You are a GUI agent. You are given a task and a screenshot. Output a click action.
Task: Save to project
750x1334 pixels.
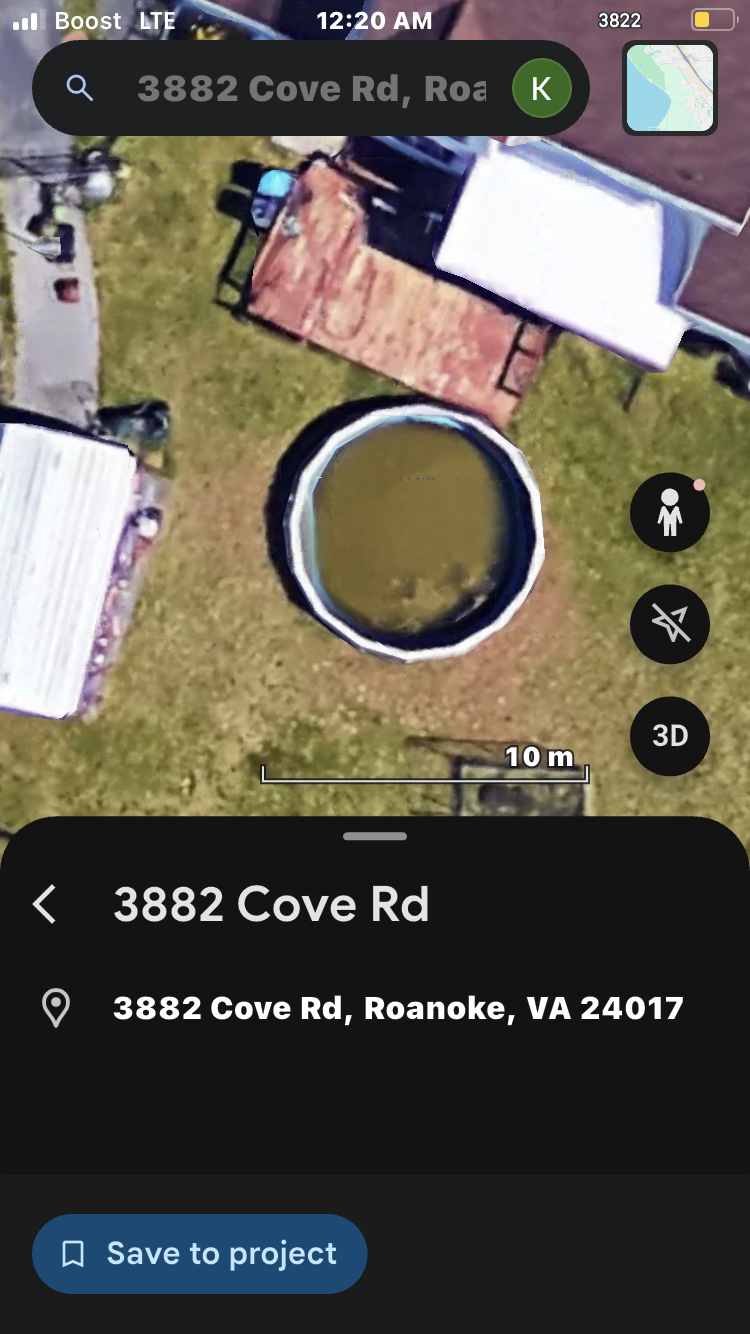(x=200, y=1253)
